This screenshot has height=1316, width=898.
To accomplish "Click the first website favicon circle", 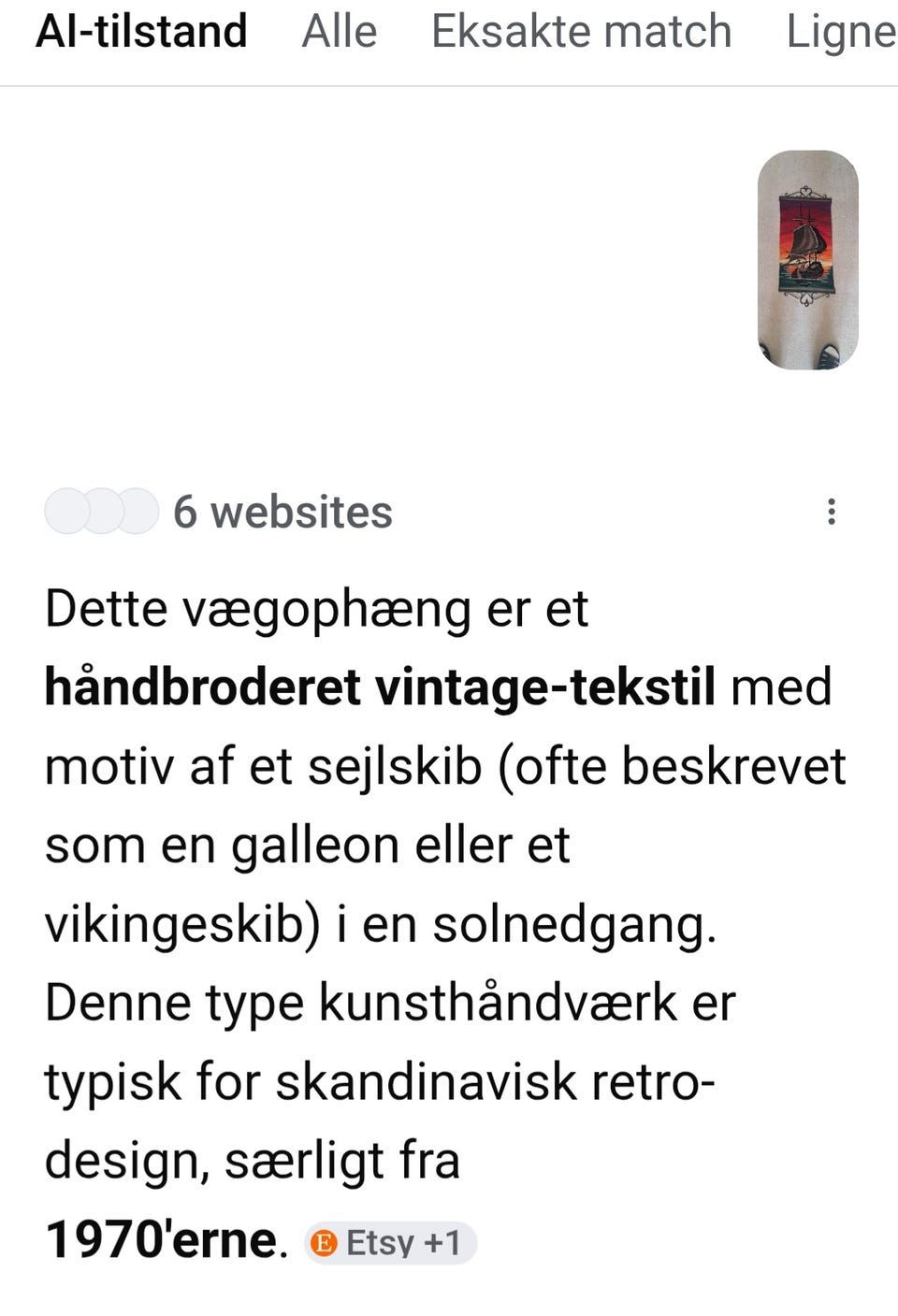I will pos(67,511).
